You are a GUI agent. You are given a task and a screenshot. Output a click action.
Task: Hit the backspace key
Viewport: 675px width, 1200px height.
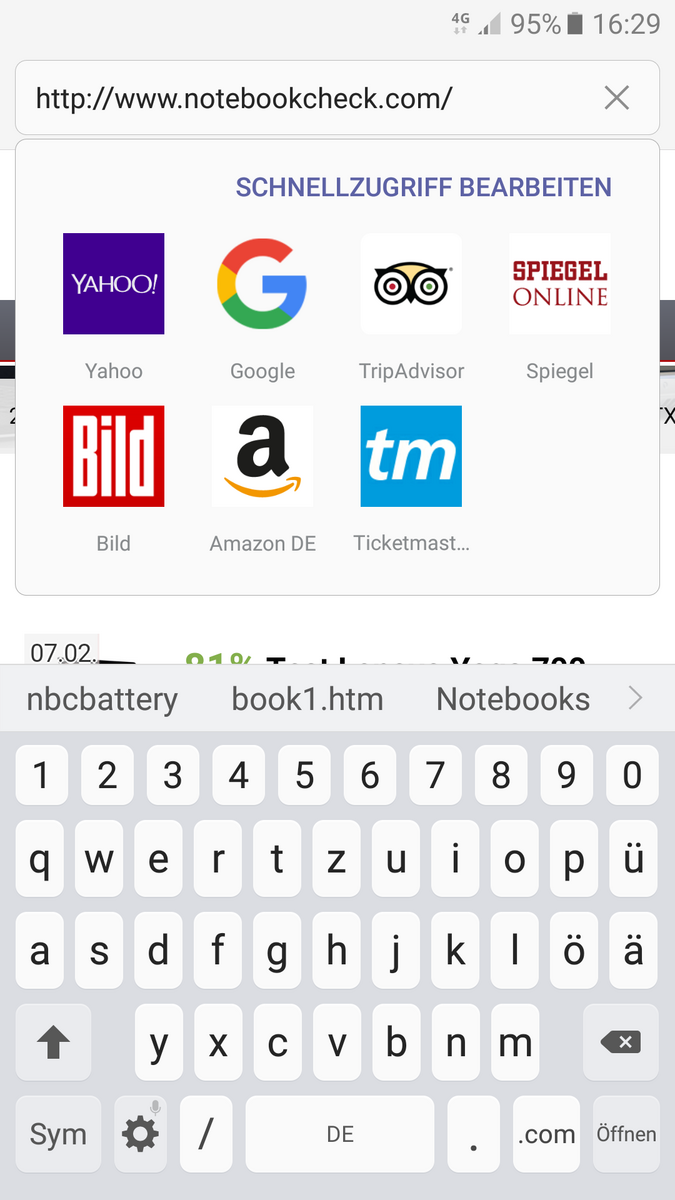tap(621, 1043)
